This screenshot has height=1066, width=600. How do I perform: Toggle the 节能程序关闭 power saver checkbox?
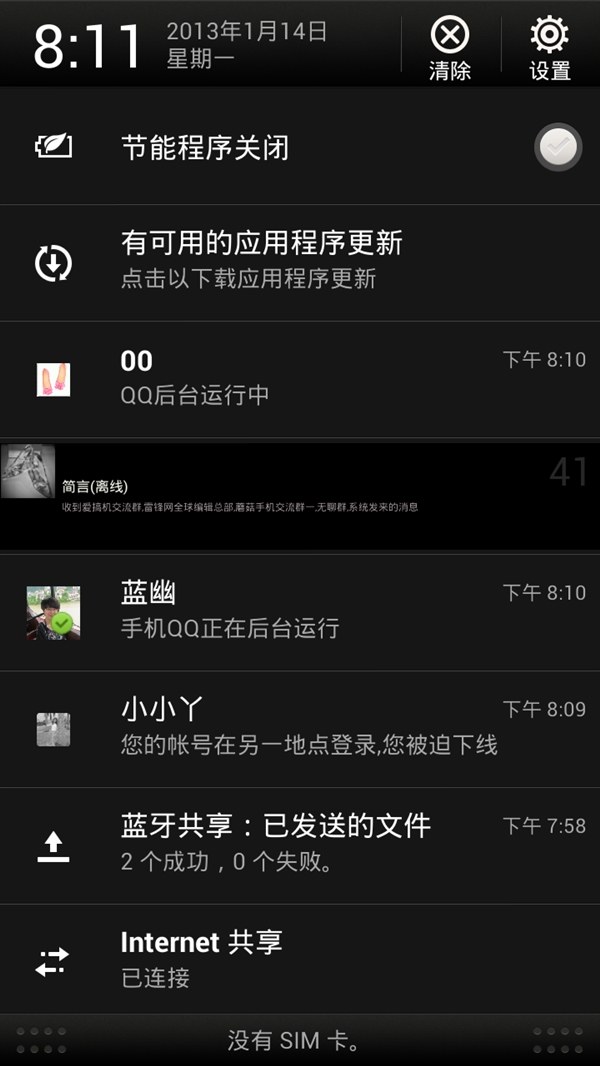click(557, 148)
